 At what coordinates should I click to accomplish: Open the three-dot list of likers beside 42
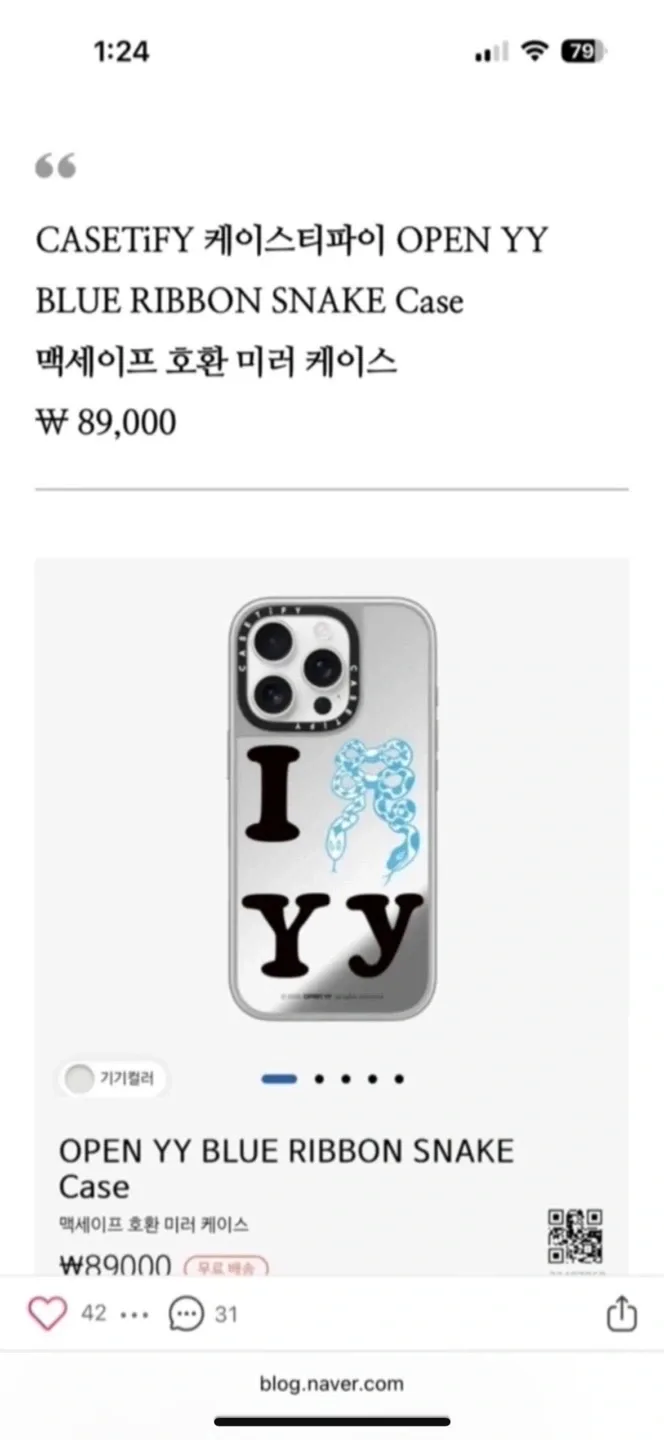134,1314
